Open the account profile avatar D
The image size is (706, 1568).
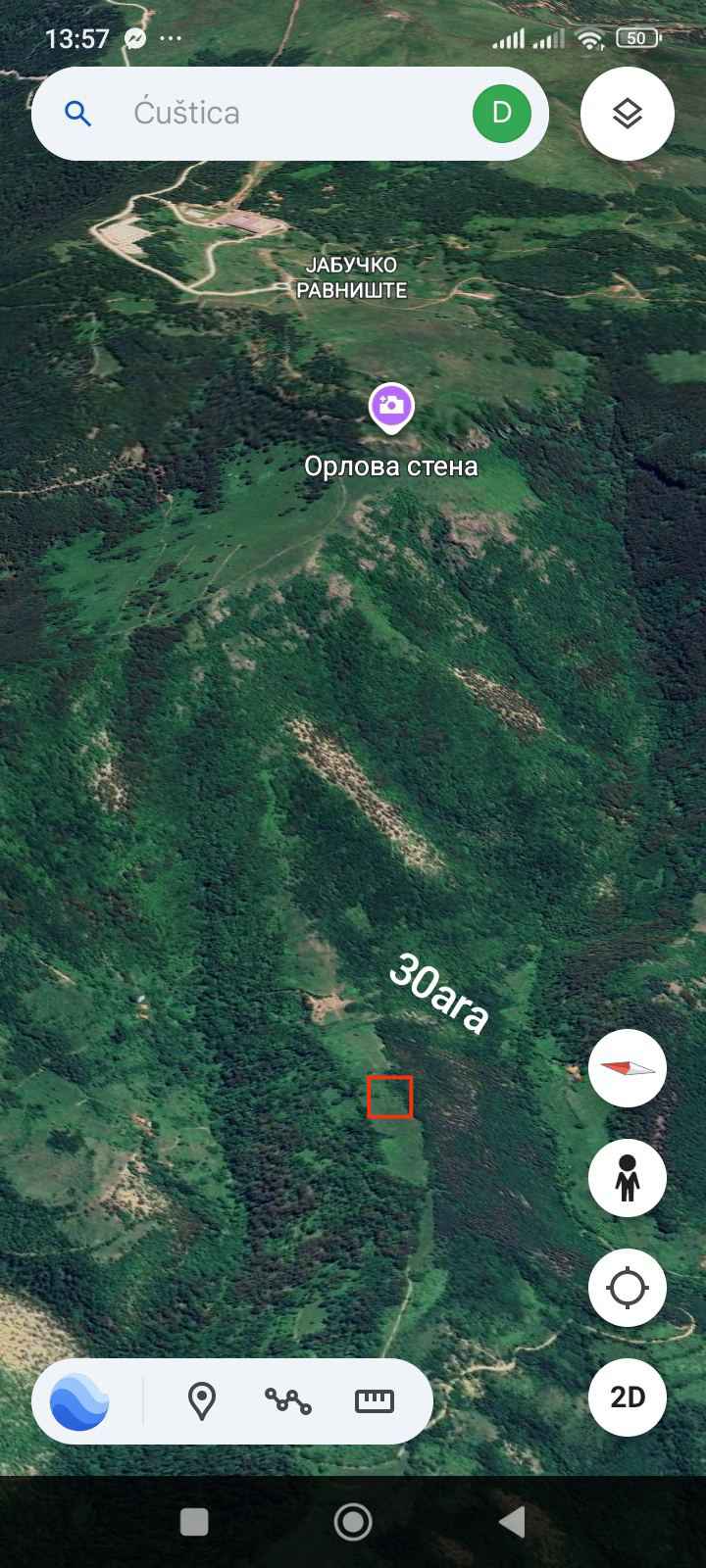(501, 113)
